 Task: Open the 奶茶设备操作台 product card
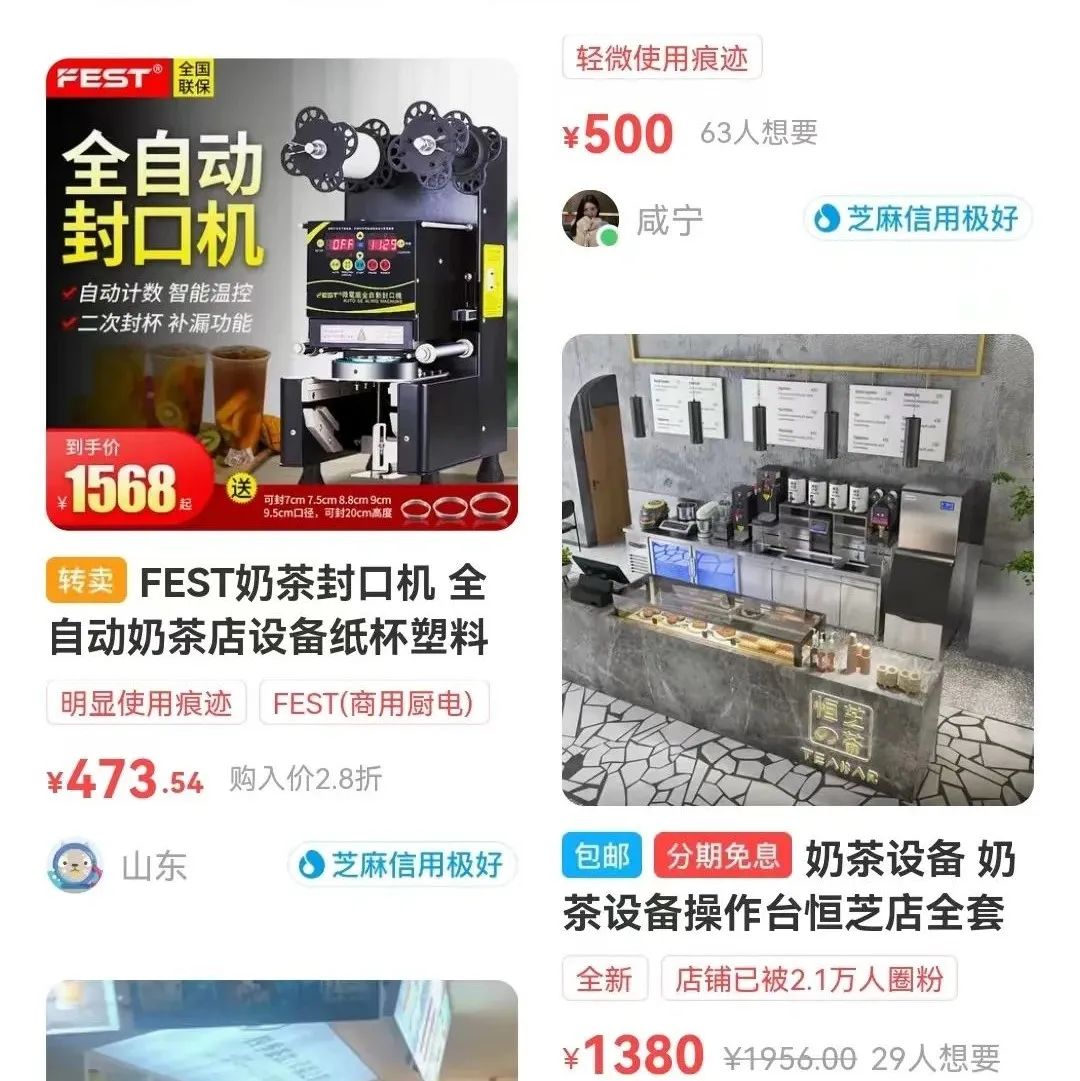tap(797, 569)
